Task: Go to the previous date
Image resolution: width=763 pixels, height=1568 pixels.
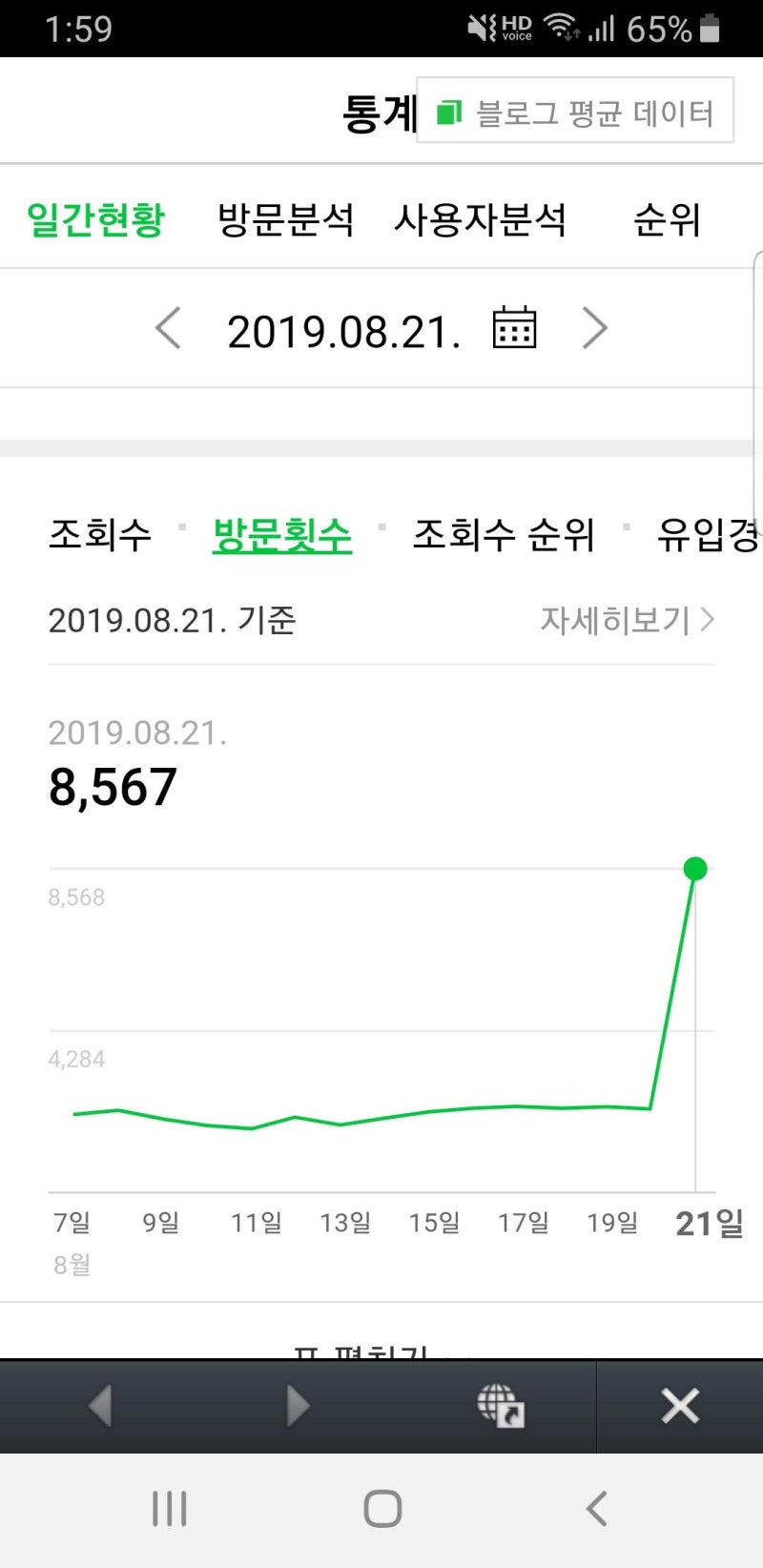Action: tap(168, 329)
